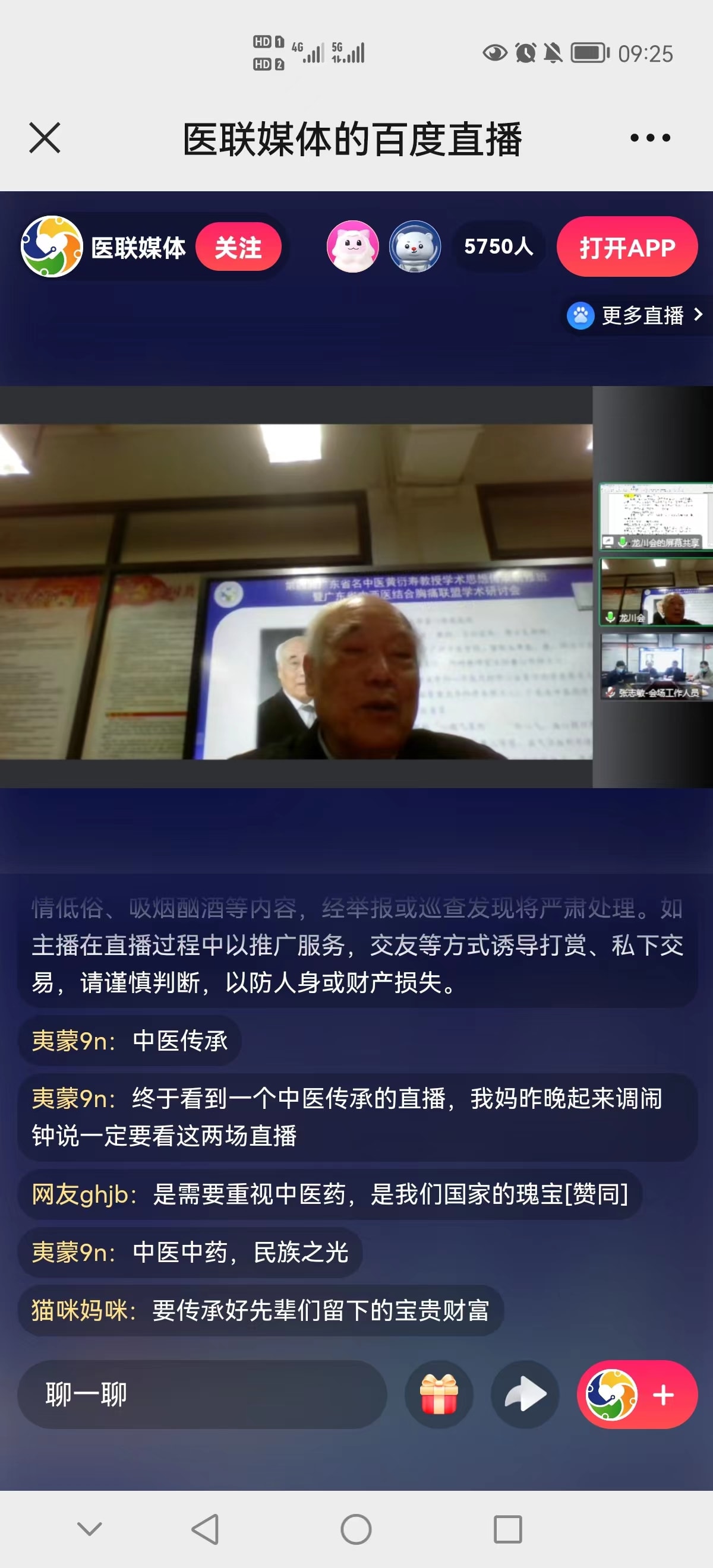Open the pink cat viewer avatar
This screenshot has height=1568, width=713.
(352, 246)
